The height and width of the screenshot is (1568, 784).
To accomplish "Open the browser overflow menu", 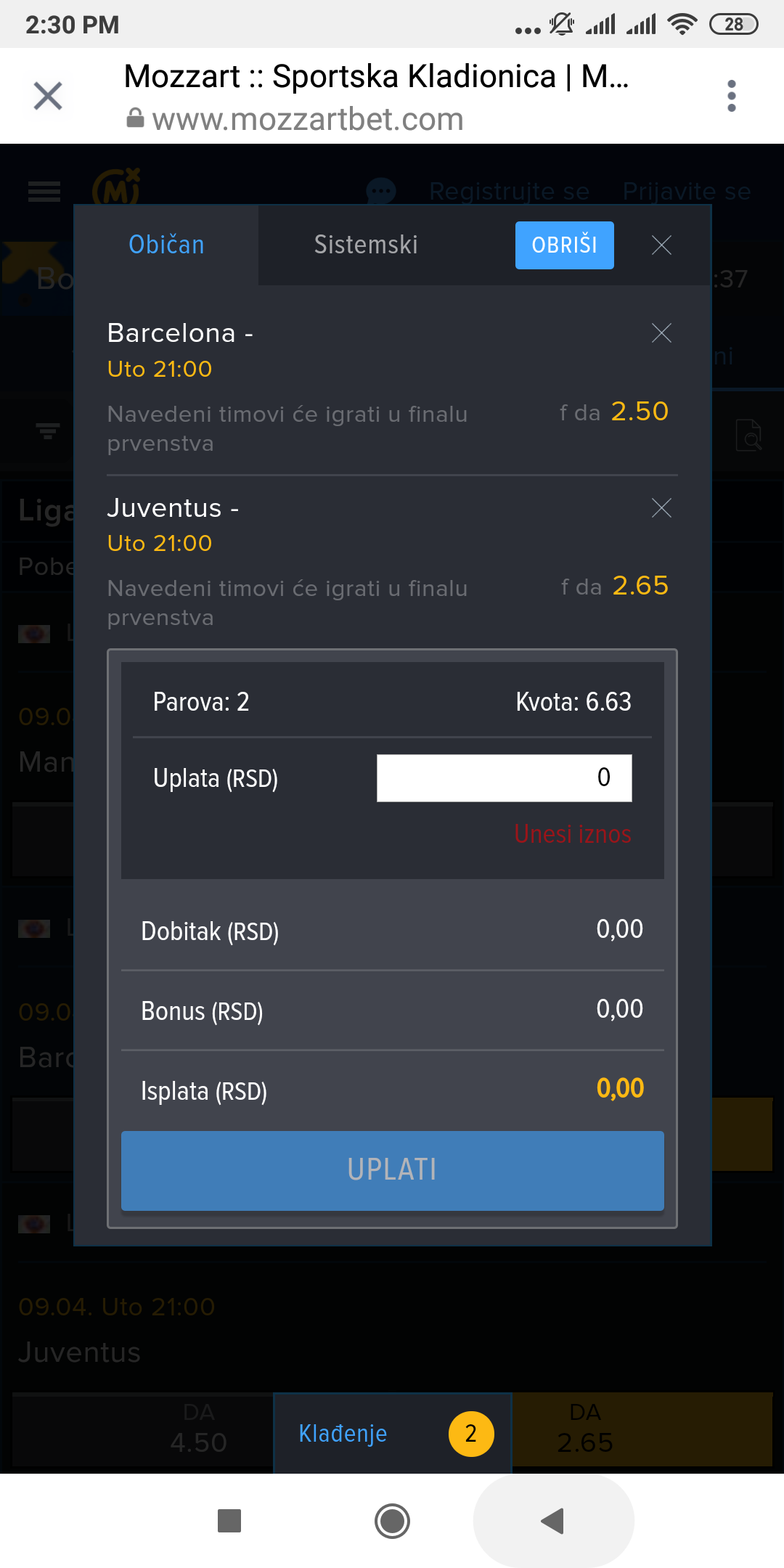I will click(x=731, y=96).
